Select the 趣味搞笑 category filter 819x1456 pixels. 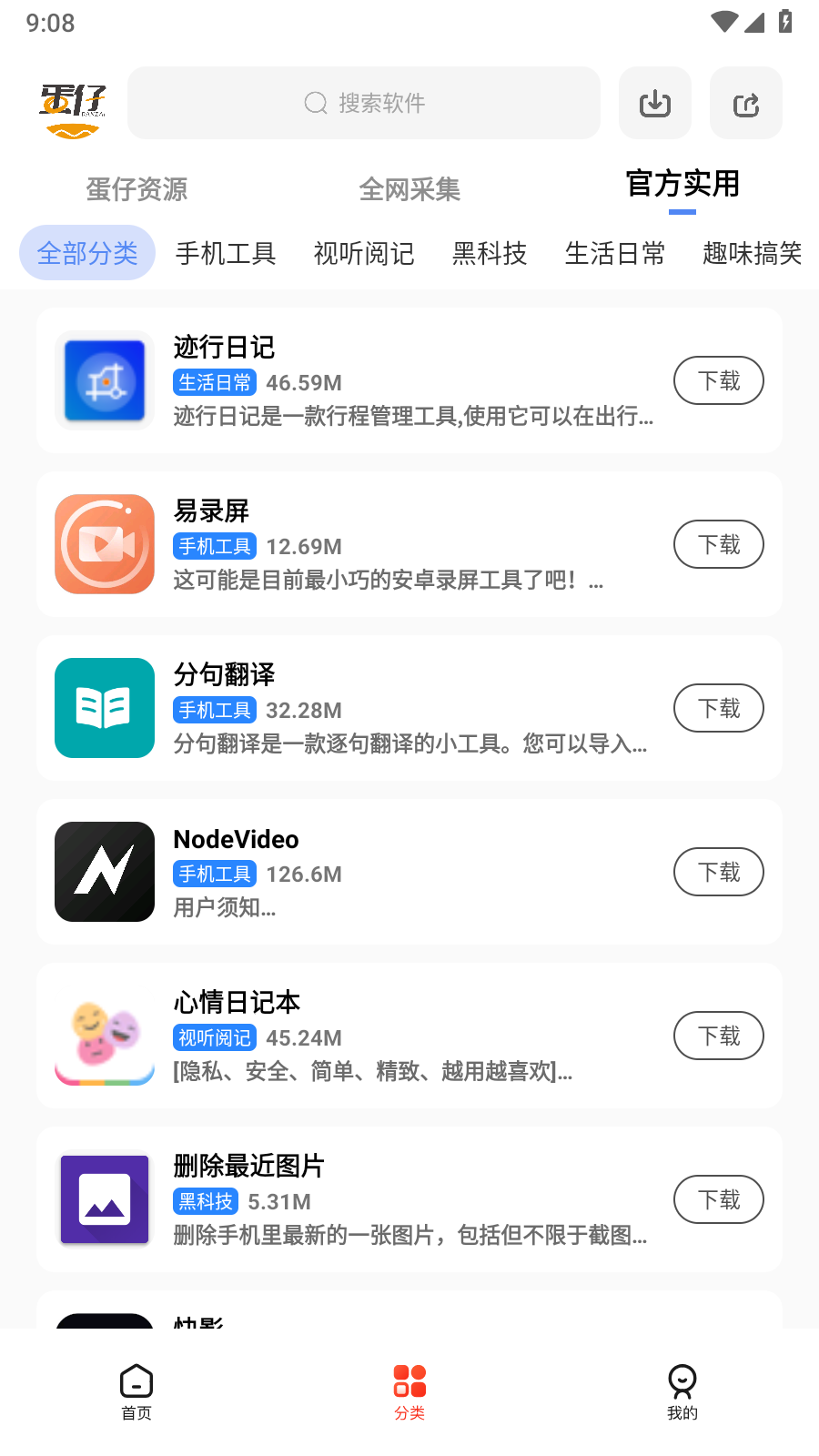tap(750, 254)
